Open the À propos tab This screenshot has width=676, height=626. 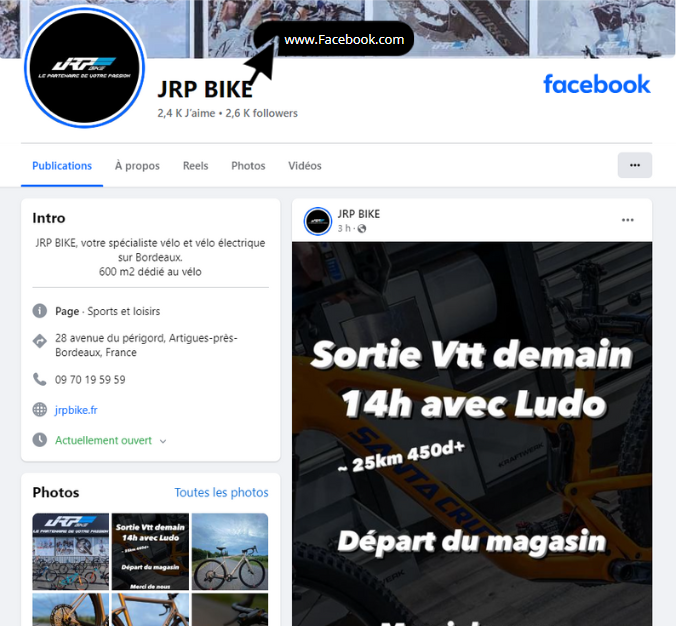coord(137,166)
